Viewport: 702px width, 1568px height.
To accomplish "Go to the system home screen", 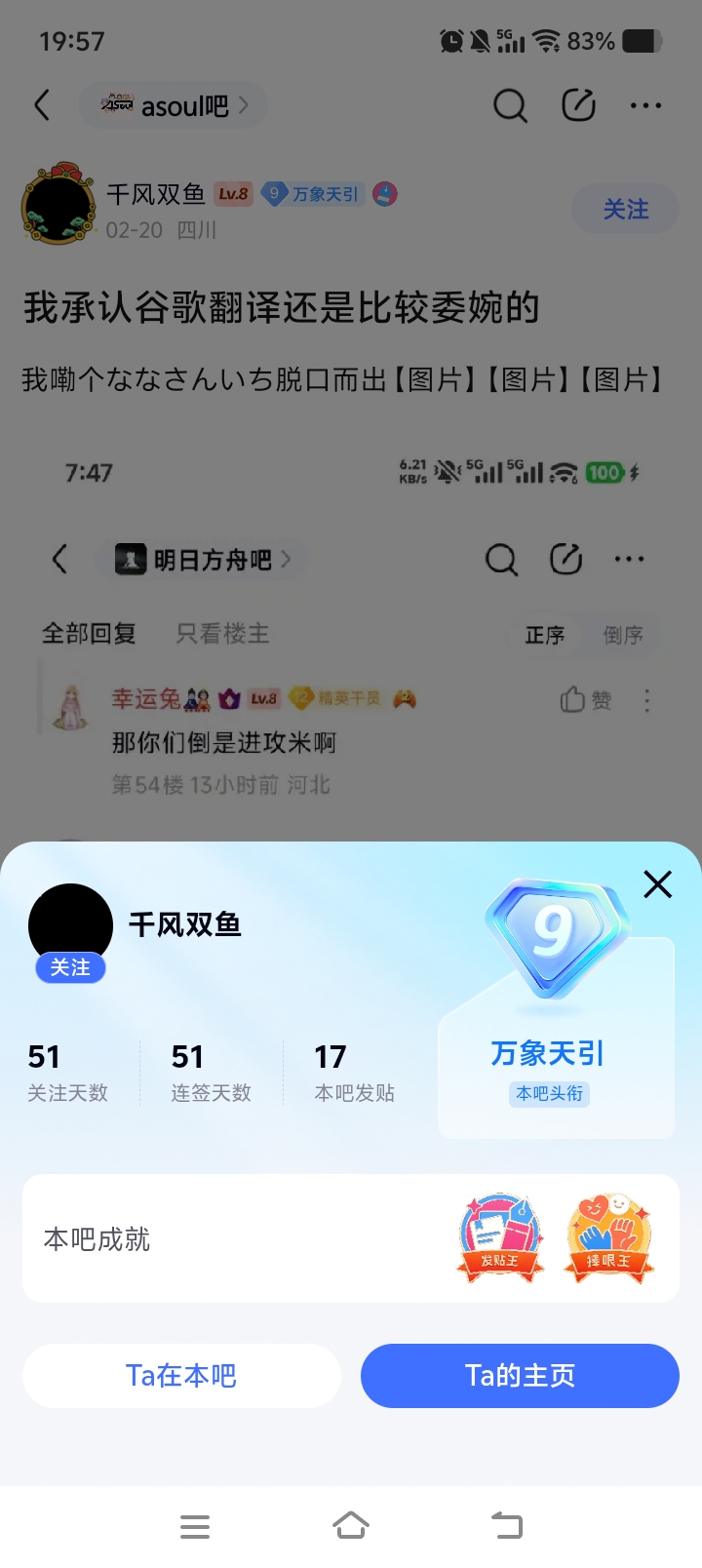I will 351,1525.
